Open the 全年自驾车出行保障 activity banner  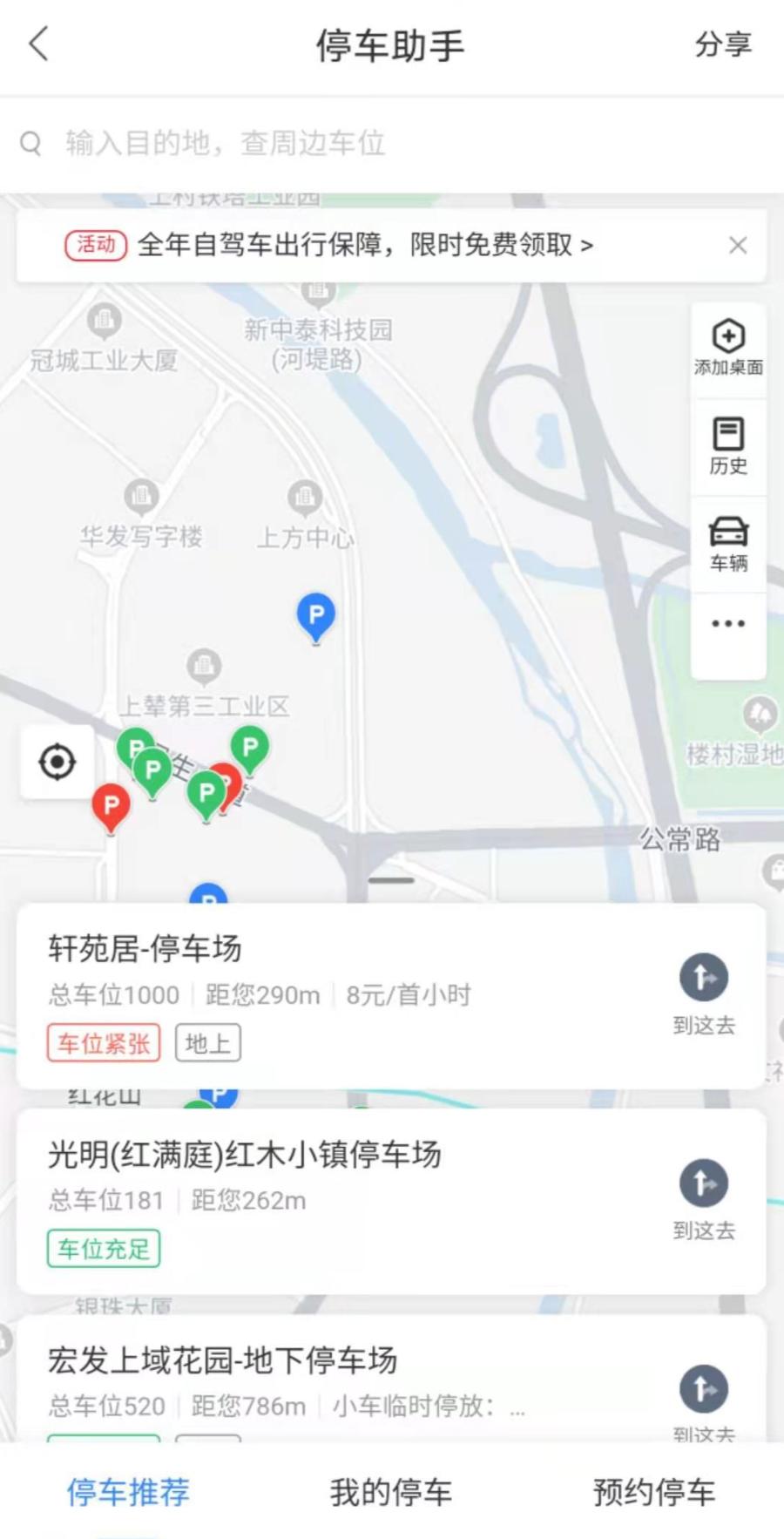(366, 245)
